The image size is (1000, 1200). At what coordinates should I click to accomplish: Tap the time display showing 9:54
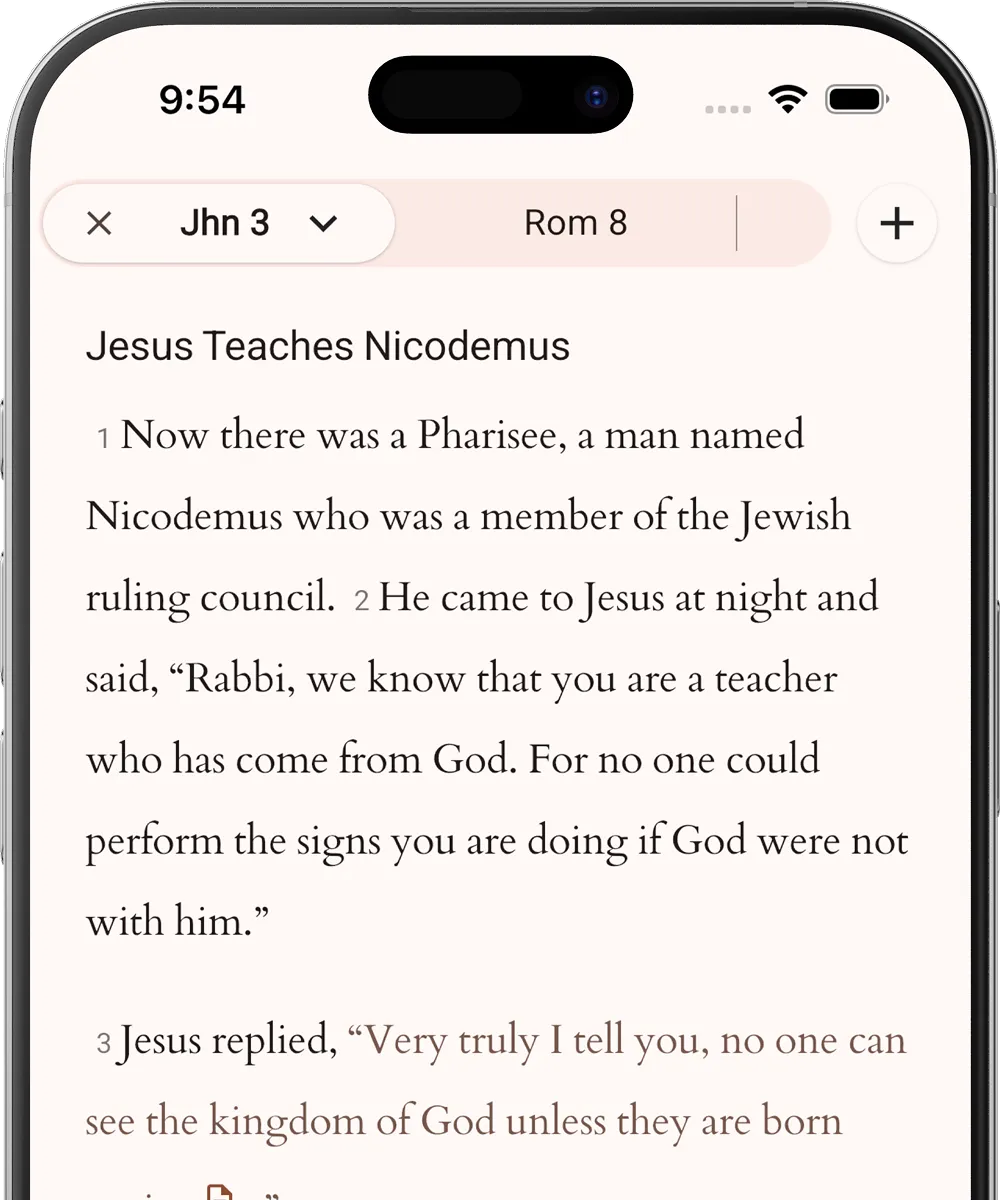pos(203,98)
